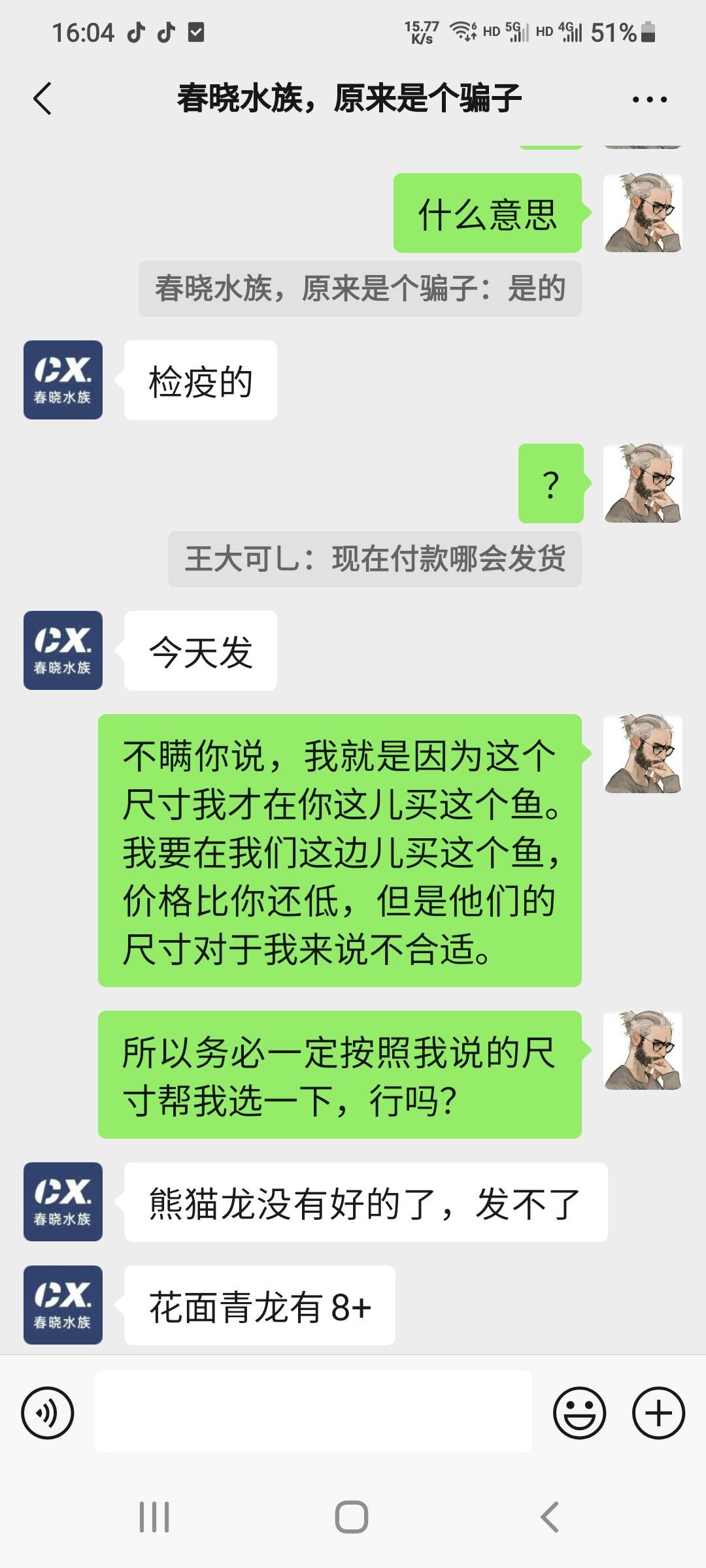Open the chat's three-dot menu
Screen dimensions: 706x1568
(x=649, y=100)
